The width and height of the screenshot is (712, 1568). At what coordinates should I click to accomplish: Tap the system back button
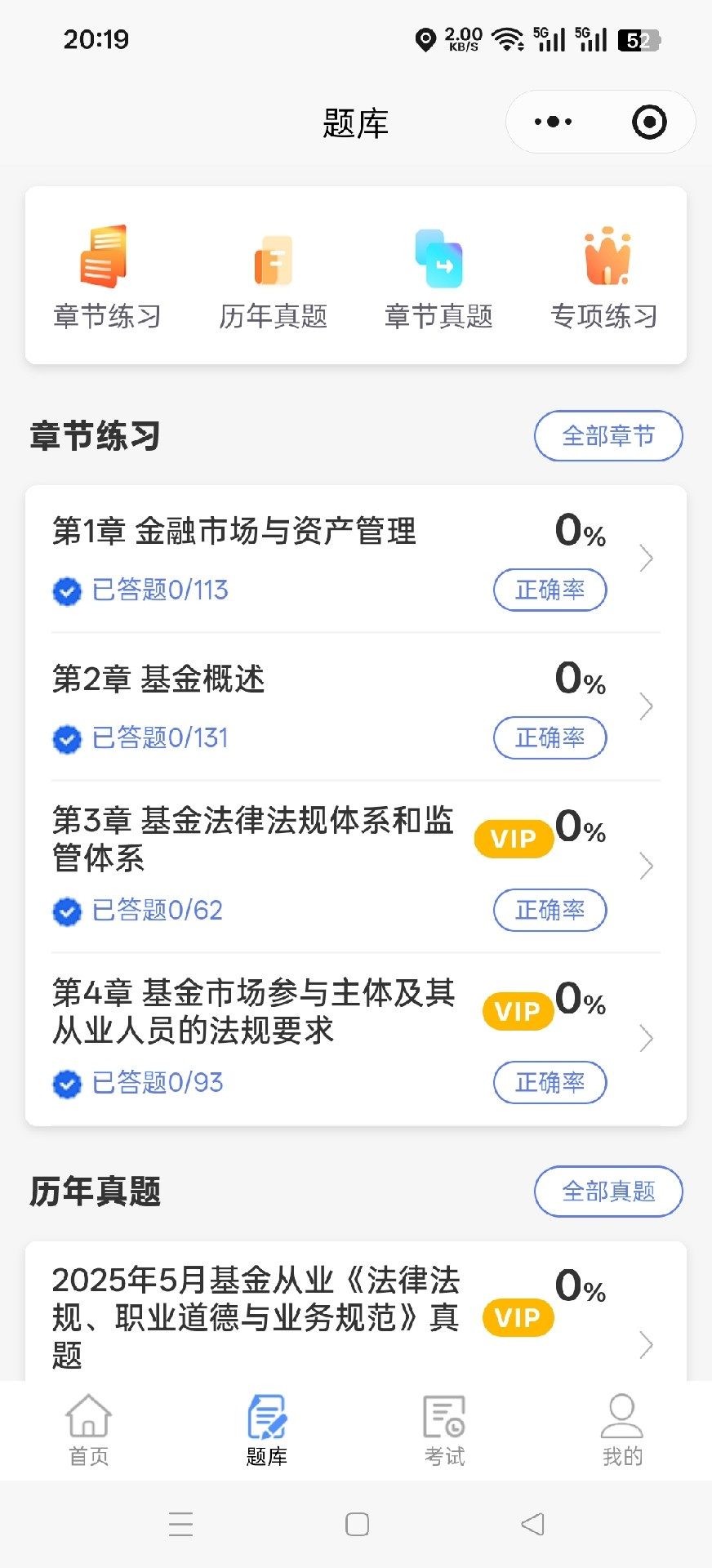(532, 1524)
